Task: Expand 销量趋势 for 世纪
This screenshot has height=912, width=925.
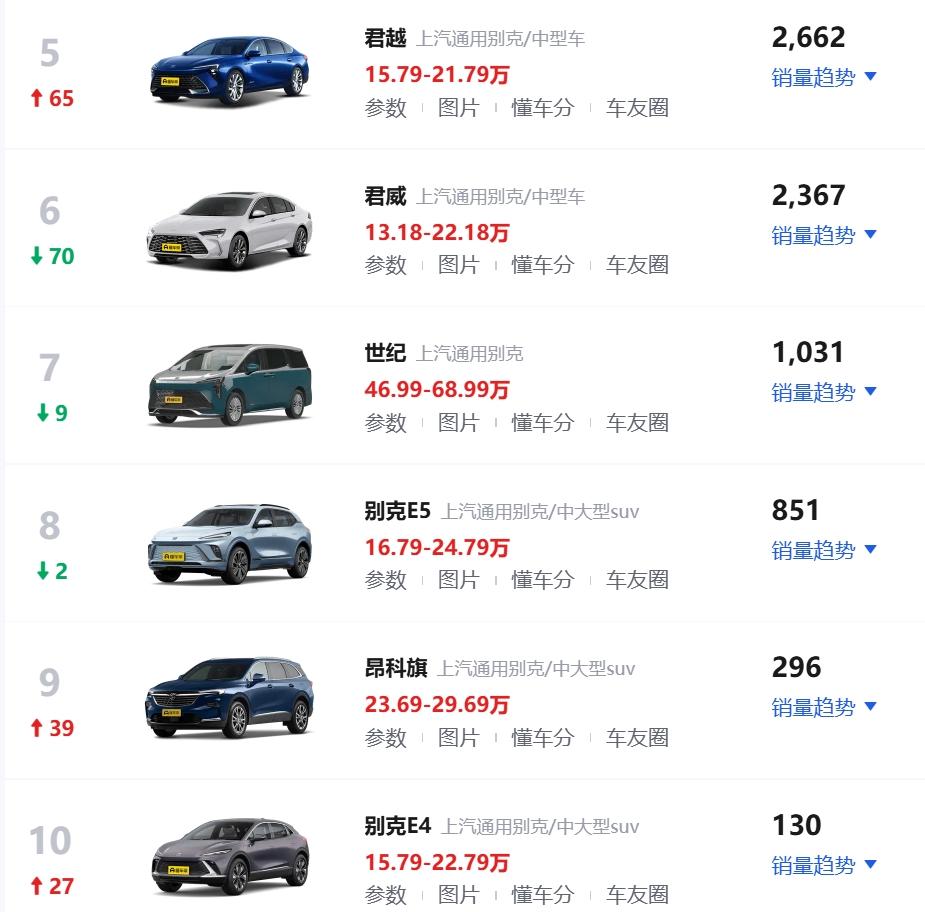Action: 823,392
